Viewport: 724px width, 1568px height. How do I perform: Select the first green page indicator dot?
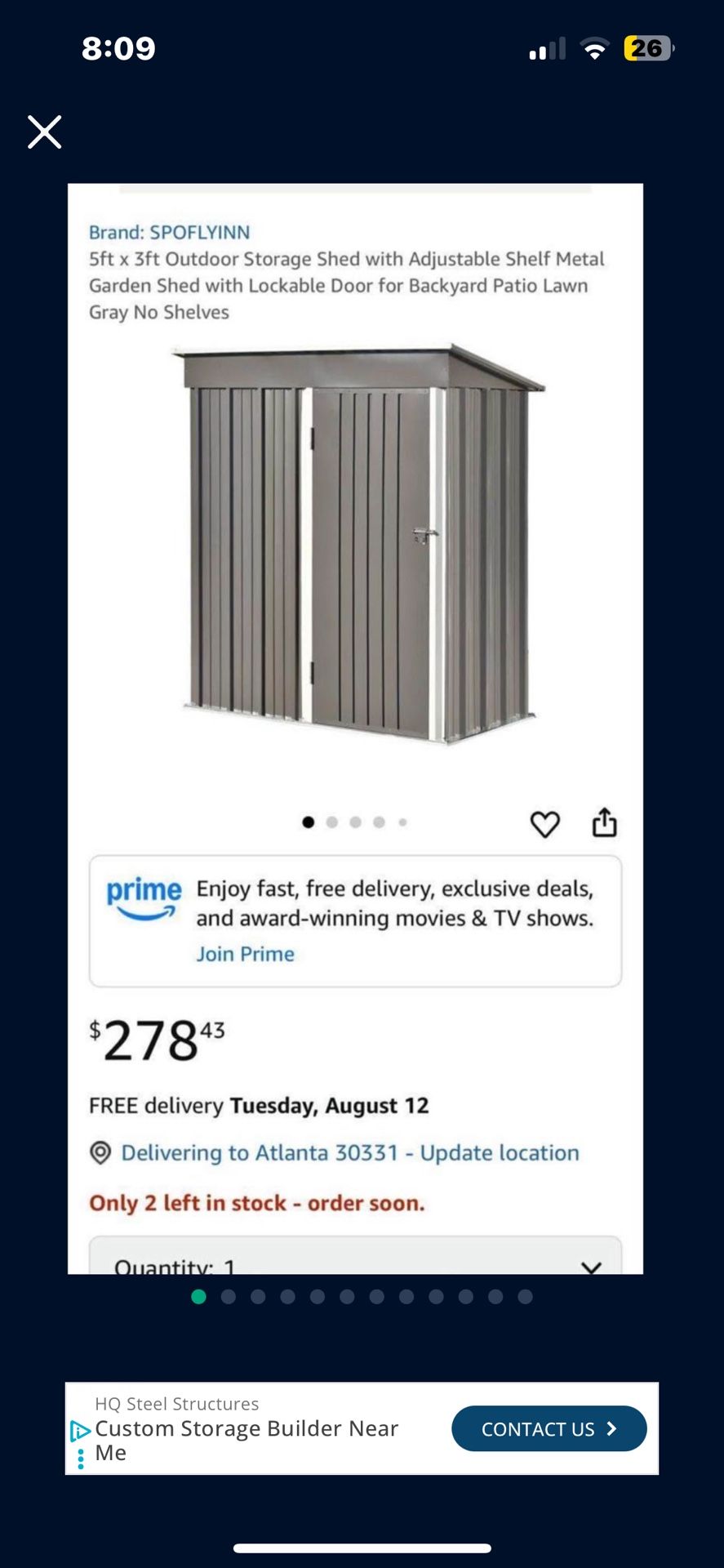coord(199,1296)
